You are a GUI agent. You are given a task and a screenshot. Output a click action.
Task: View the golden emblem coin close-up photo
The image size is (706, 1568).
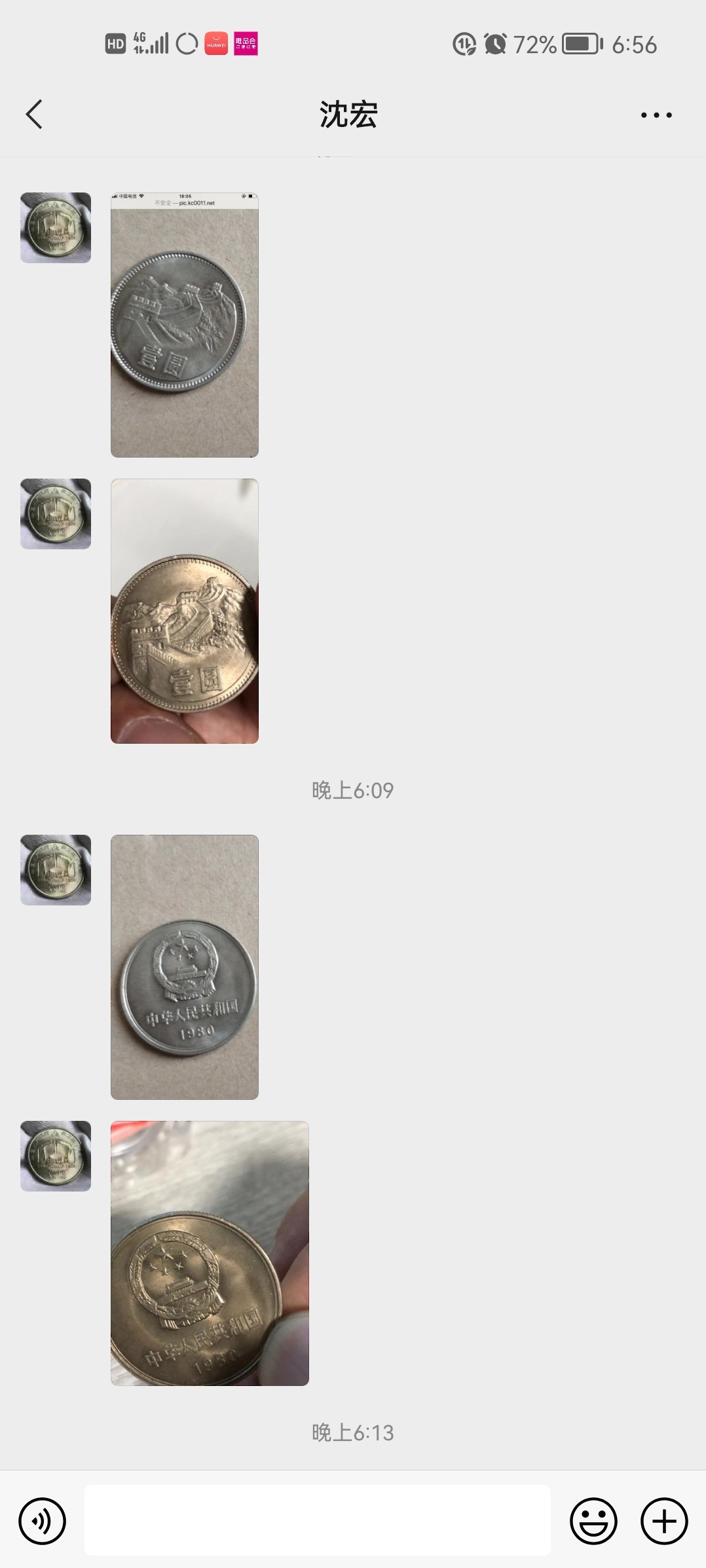pos(210,1253)
